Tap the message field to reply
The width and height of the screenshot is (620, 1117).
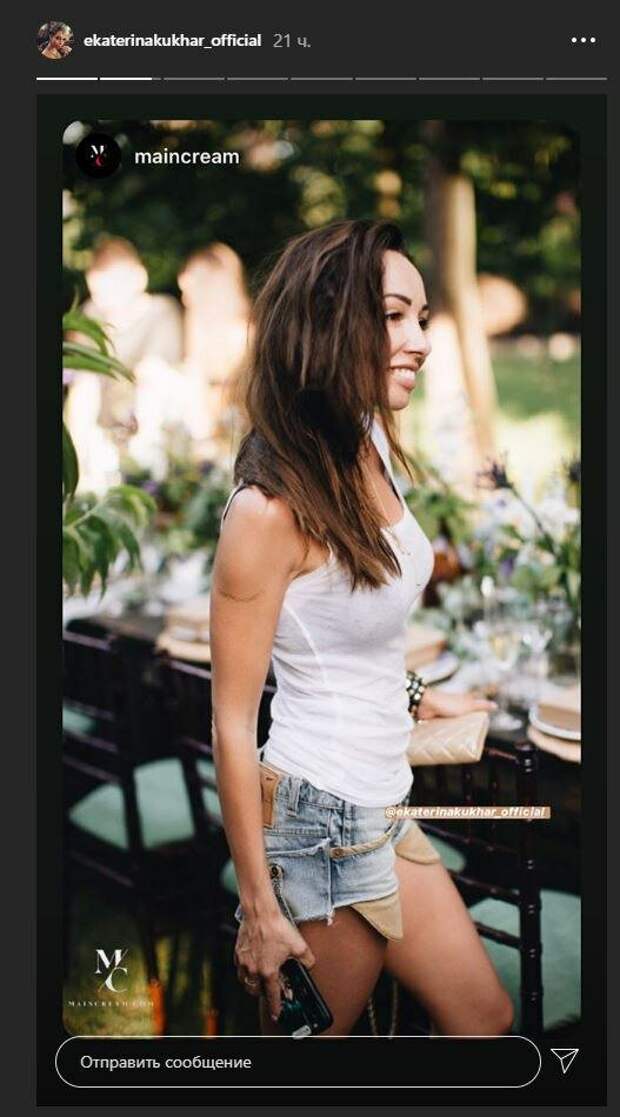[297, 1062]
